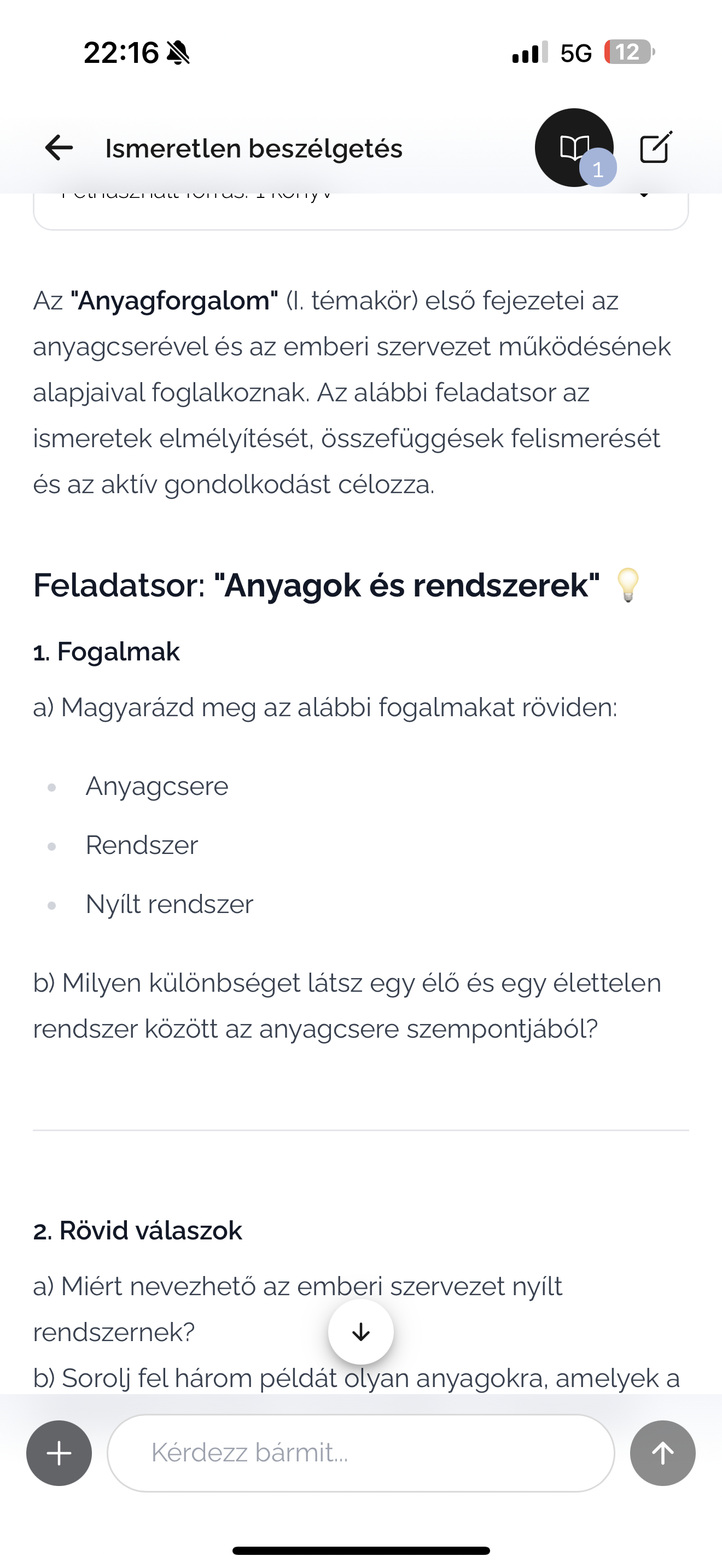This screenshot has width=722, height=1568.
Task: Go back using the arrow
Action: [59, 148]
